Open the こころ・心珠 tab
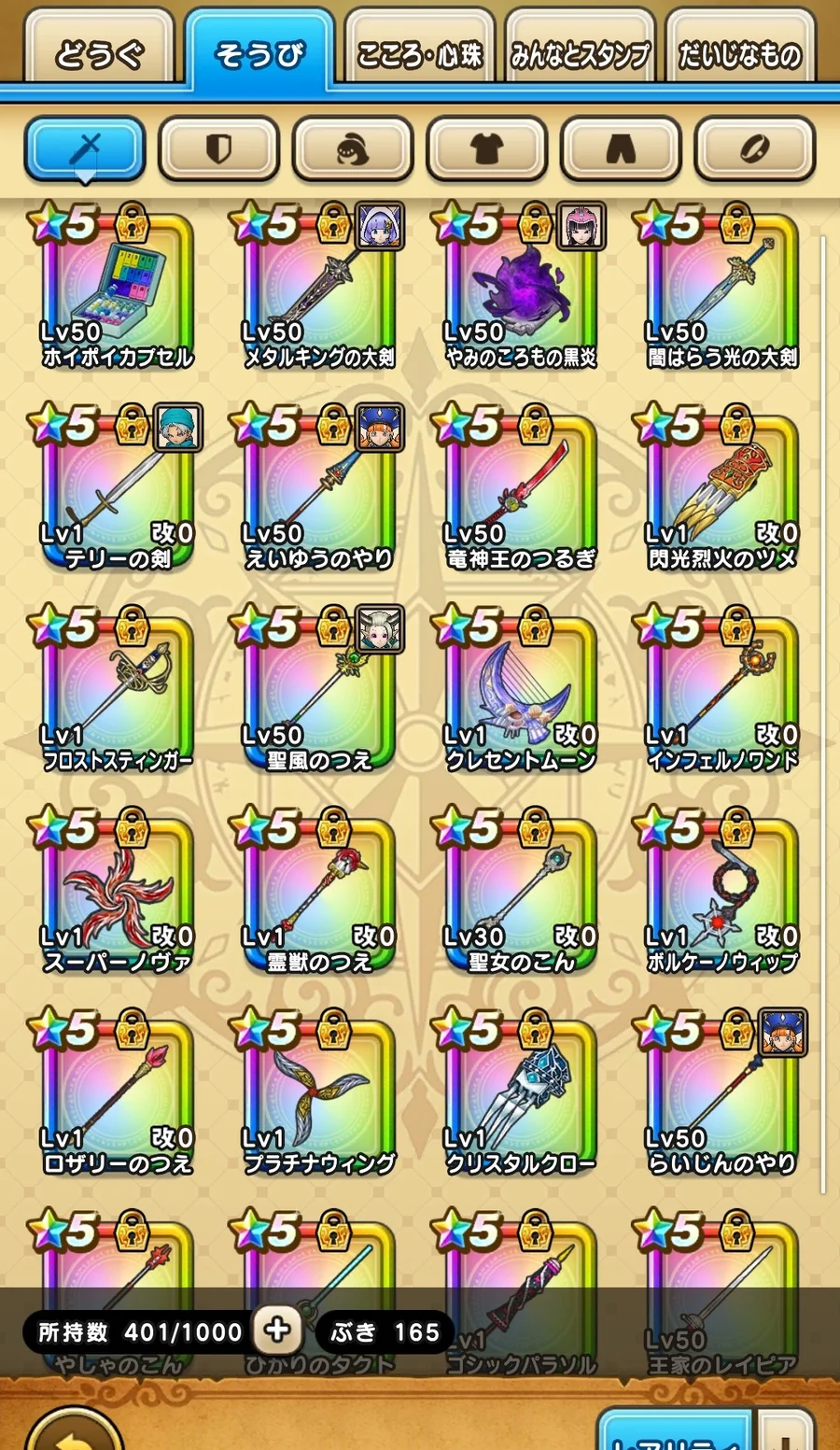The height and width of the screenshot is (1450, 840). 420,53
